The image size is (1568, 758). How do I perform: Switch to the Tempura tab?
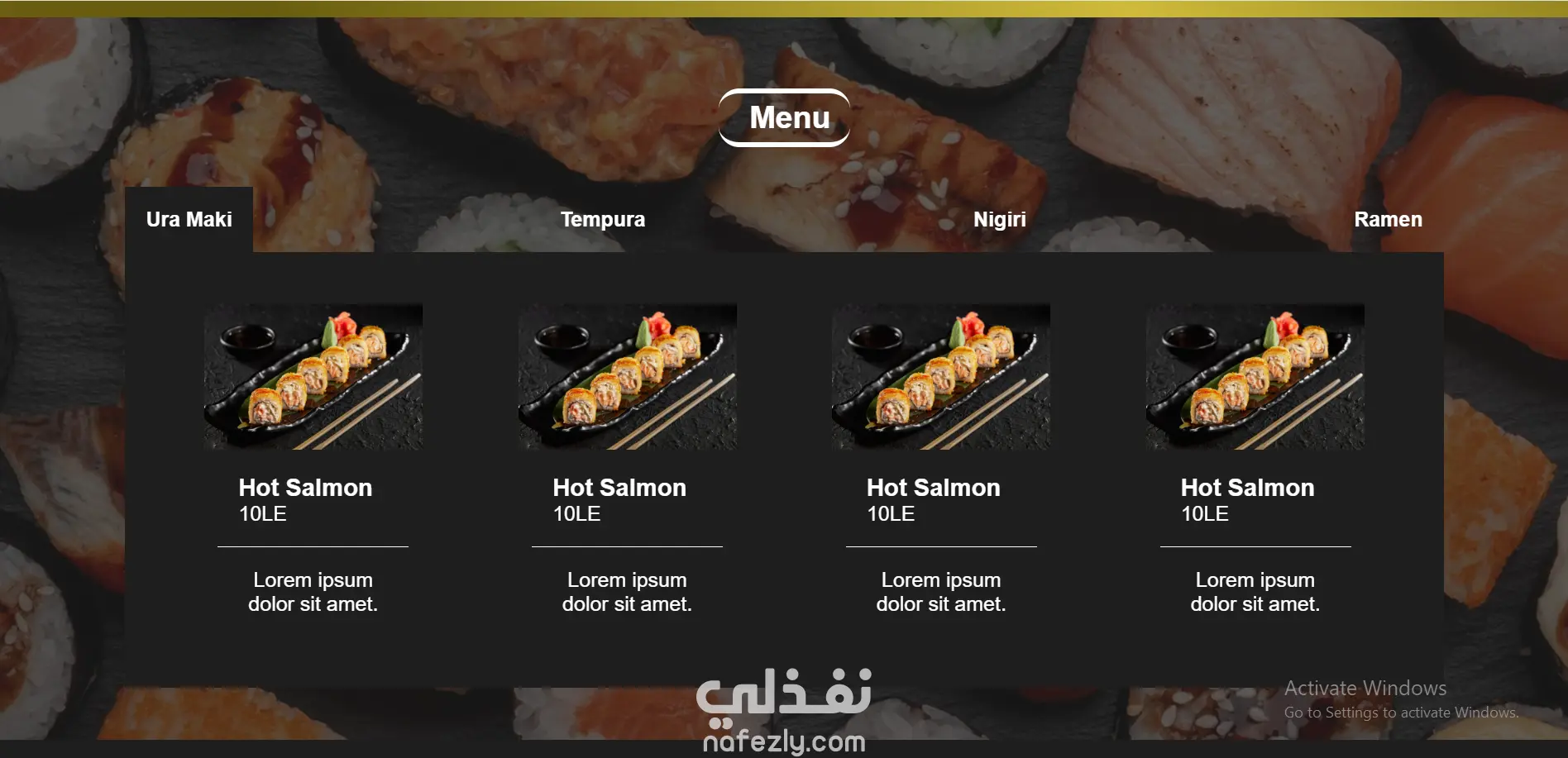click(602, 219)
